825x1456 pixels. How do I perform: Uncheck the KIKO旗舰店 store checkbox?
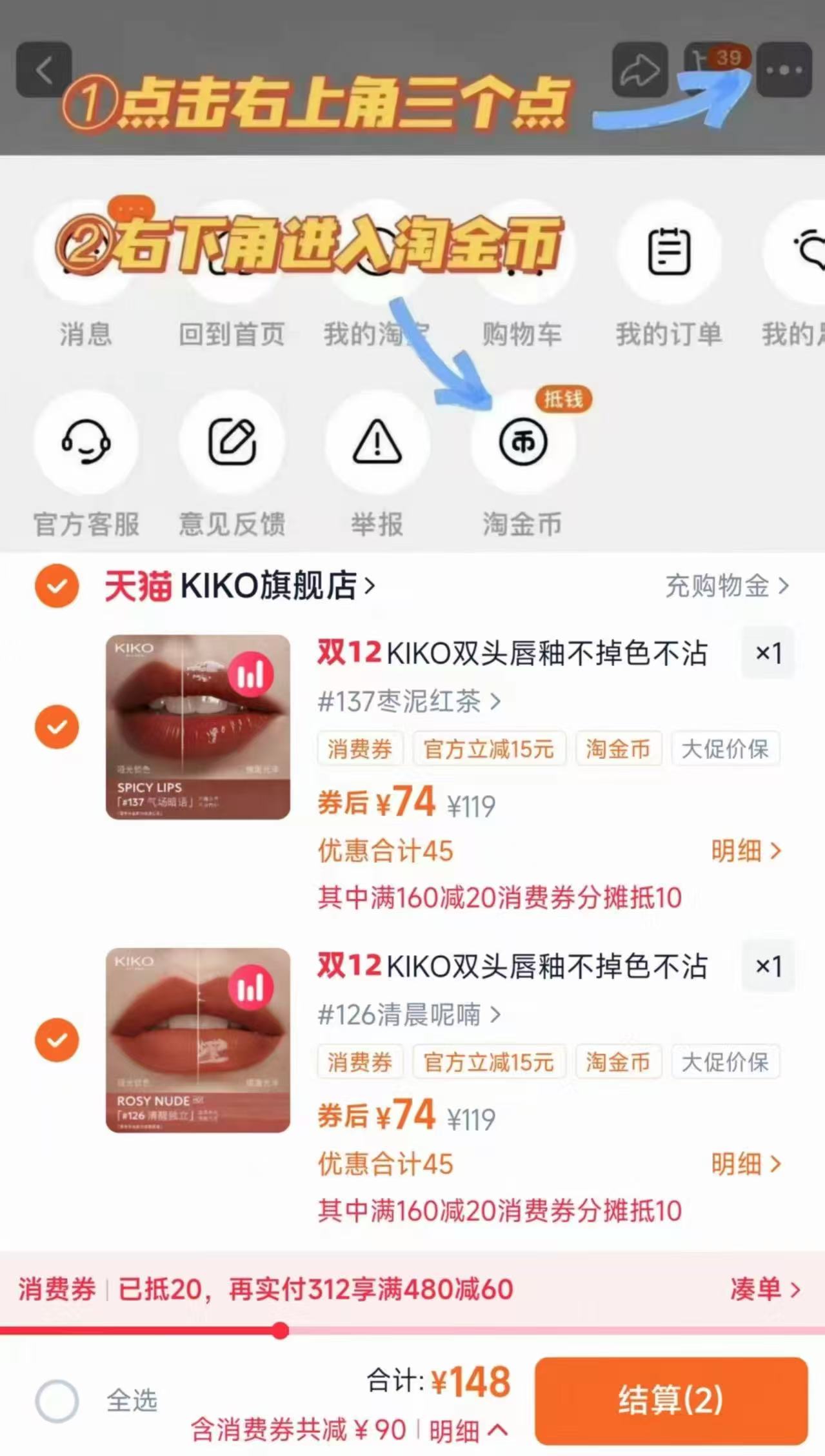(x=57, y=586)
